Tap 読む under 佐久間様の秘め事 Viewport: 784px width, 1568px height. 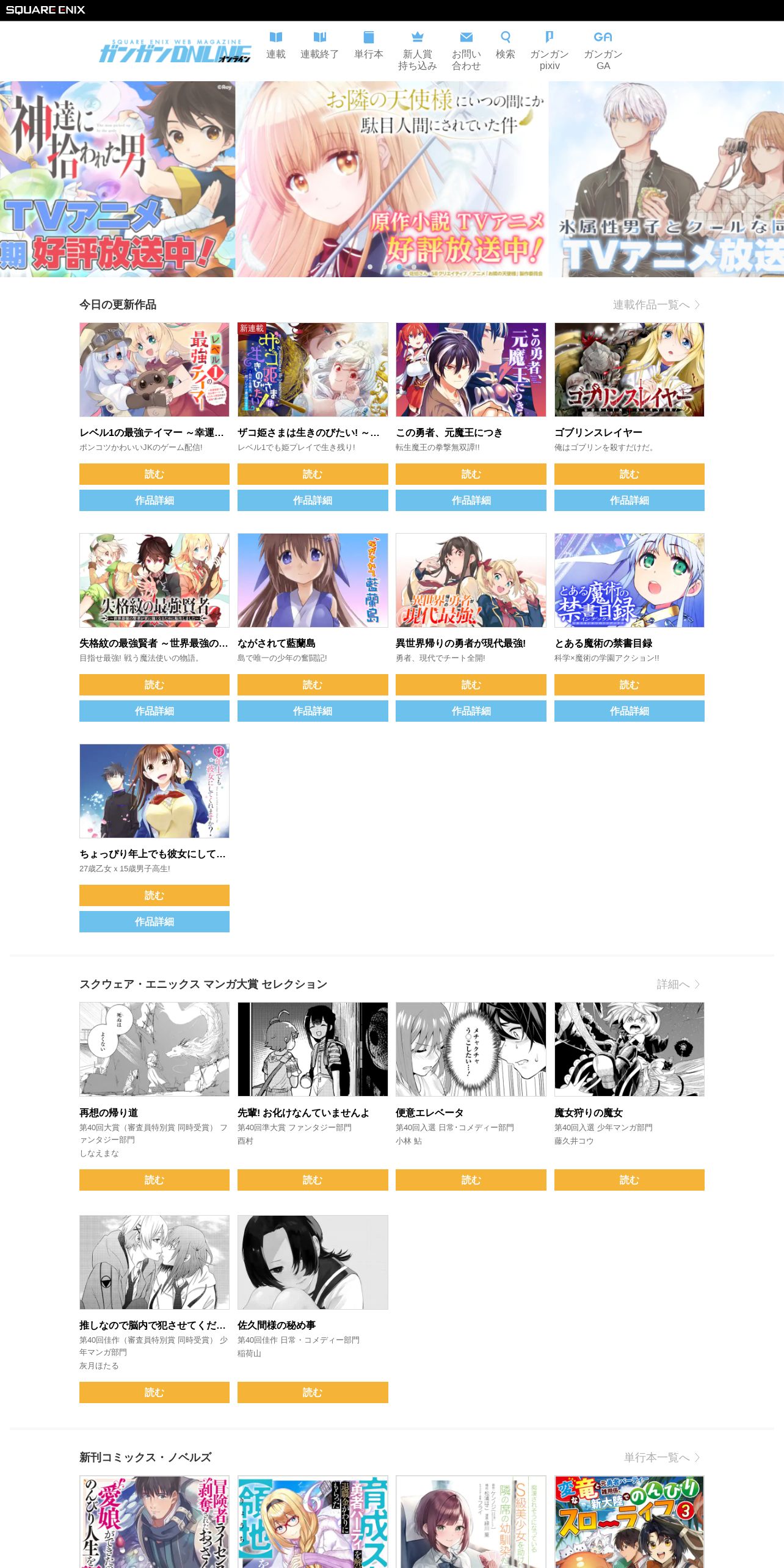tap(313, 1392)
